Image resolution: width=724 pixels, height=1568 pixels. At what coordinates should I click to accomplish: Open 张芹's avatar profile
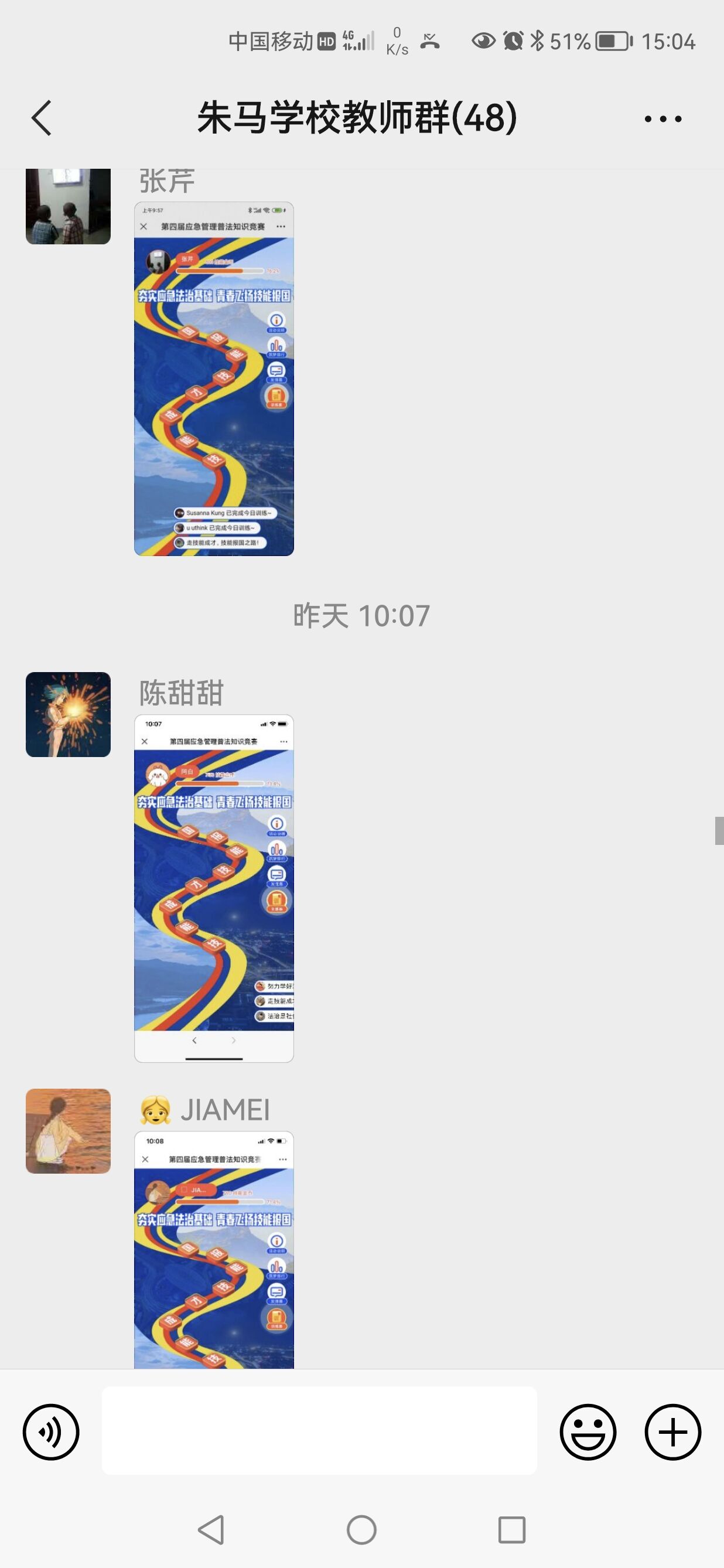pos(68,207)
